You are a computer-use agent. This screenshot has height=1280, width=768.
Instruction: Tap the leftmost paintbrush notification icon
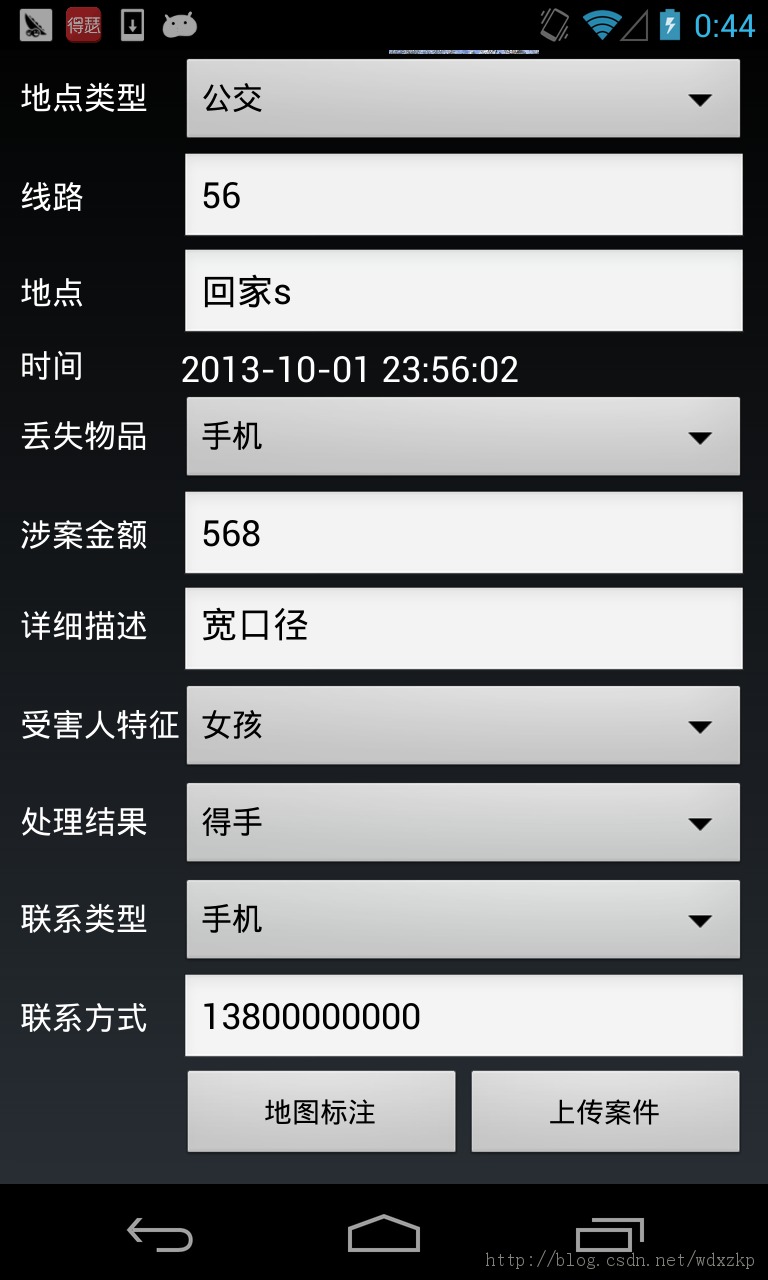[x=33, y=25]
